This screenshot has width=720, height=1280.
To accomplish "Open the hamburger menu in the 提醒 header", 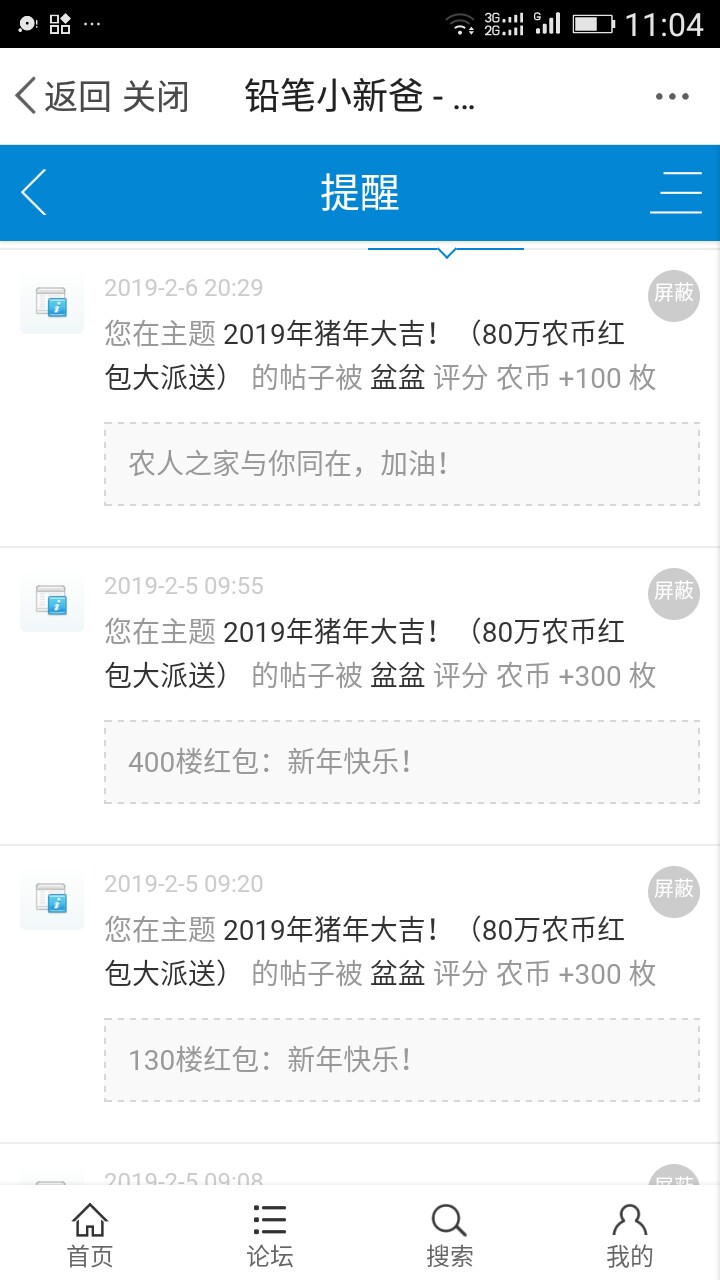I will pos(676,192).
